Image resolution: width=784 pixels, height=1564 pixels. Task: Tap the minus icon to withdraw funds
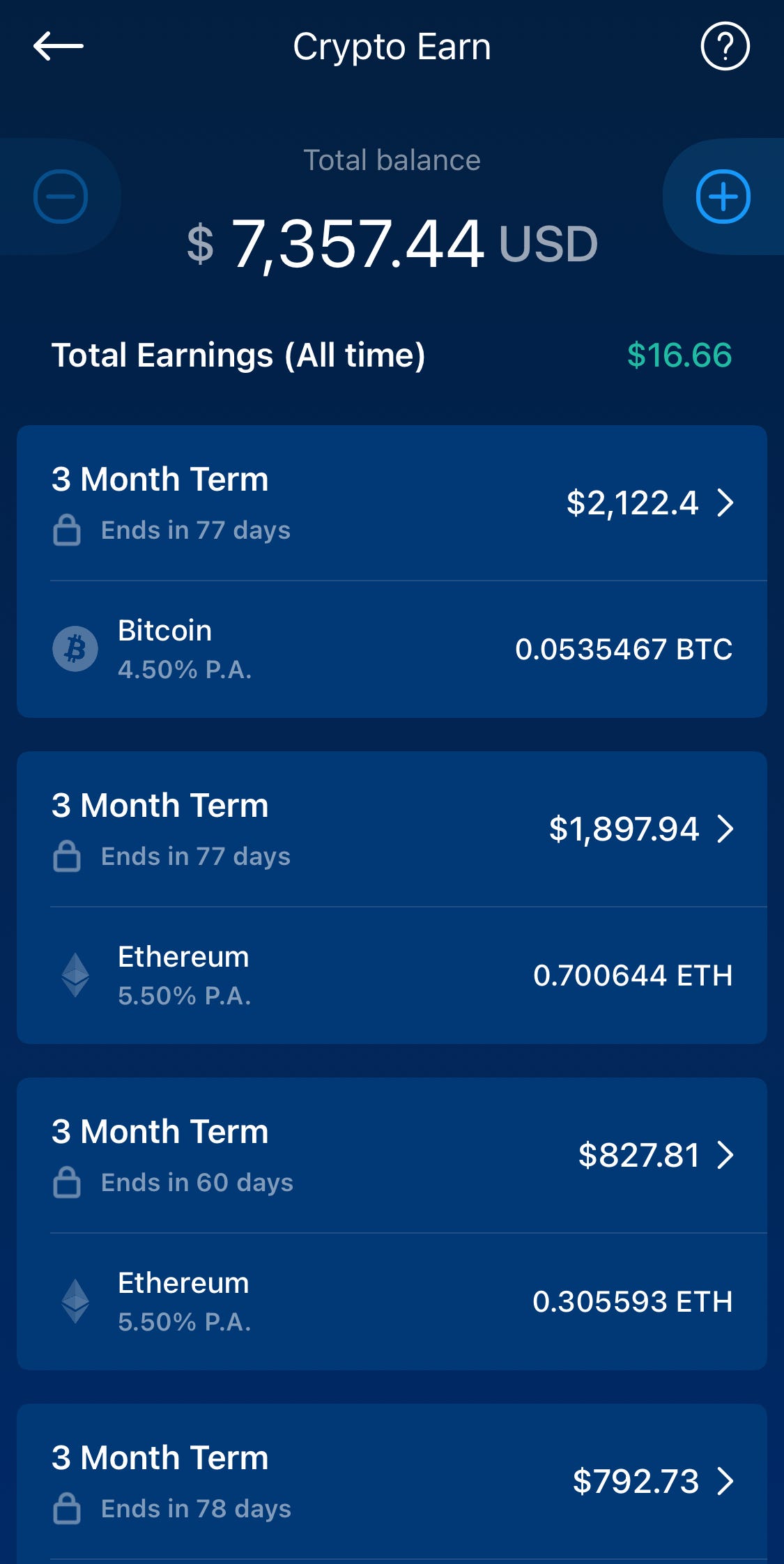(x=61, y=197)
